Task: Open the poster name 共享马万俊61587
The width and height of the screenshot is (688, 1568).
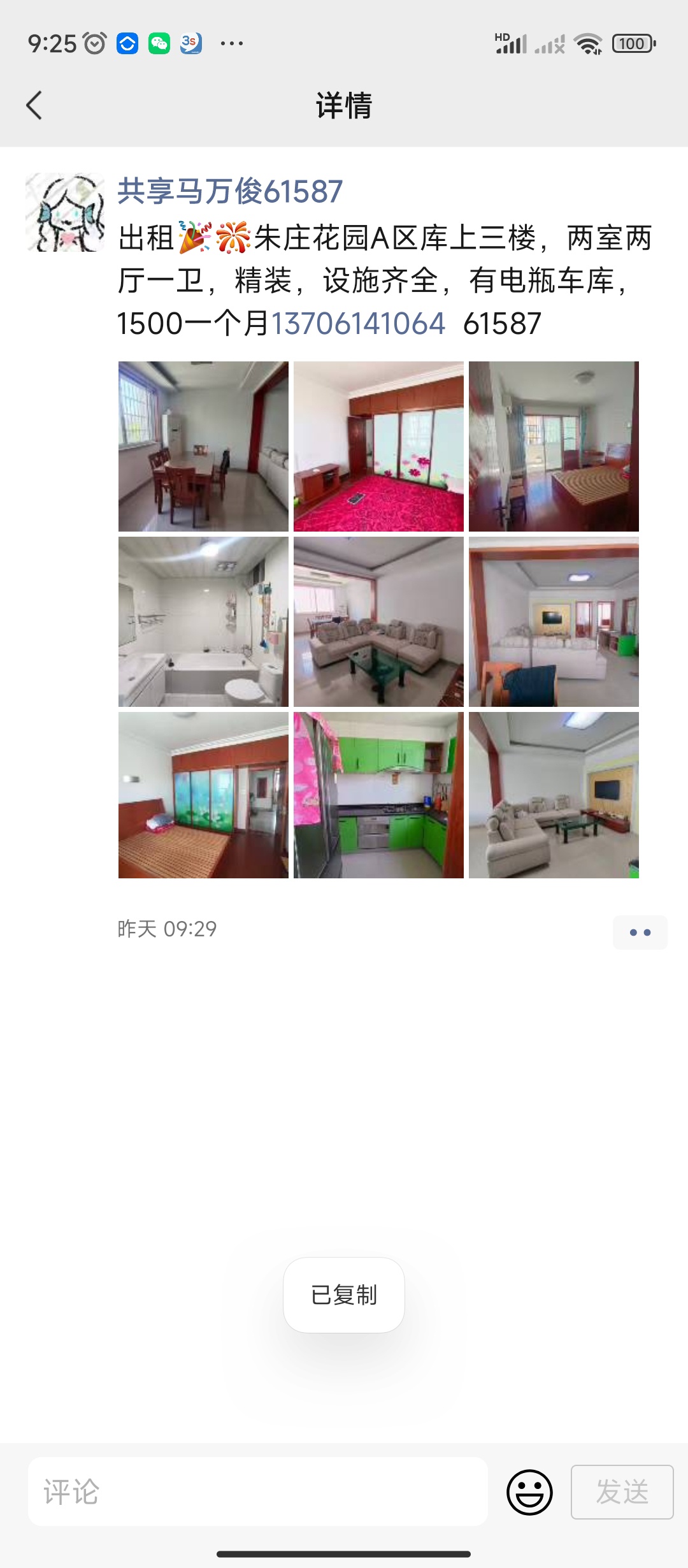Action: click(230, 191)
